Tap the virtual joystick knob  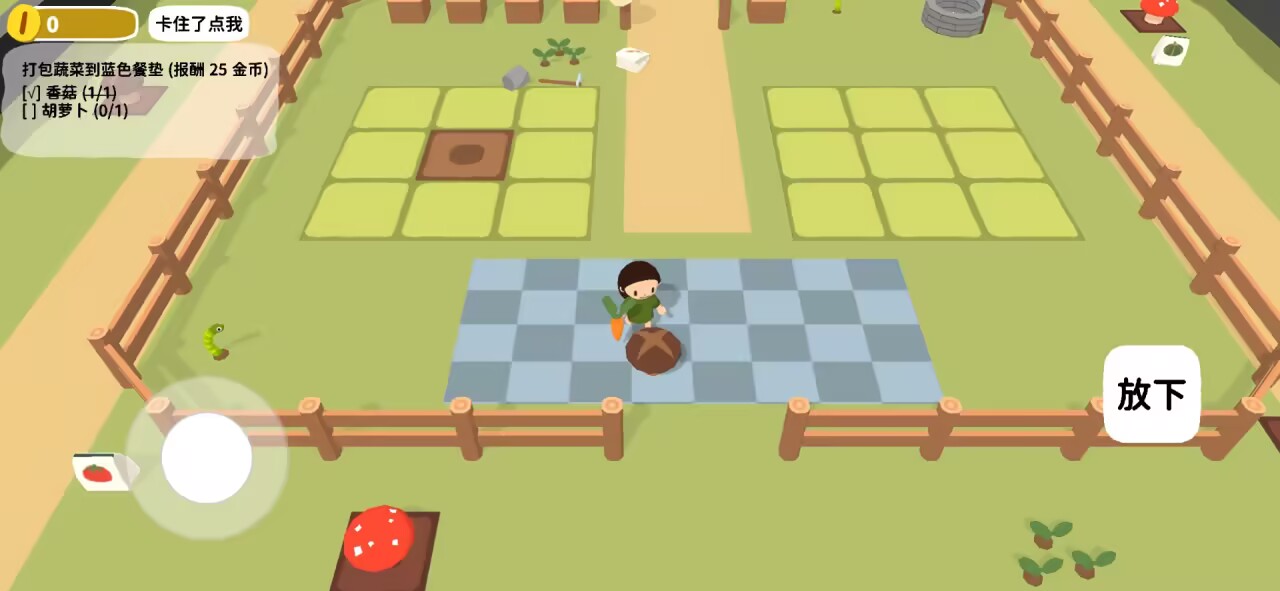[207, 458]
